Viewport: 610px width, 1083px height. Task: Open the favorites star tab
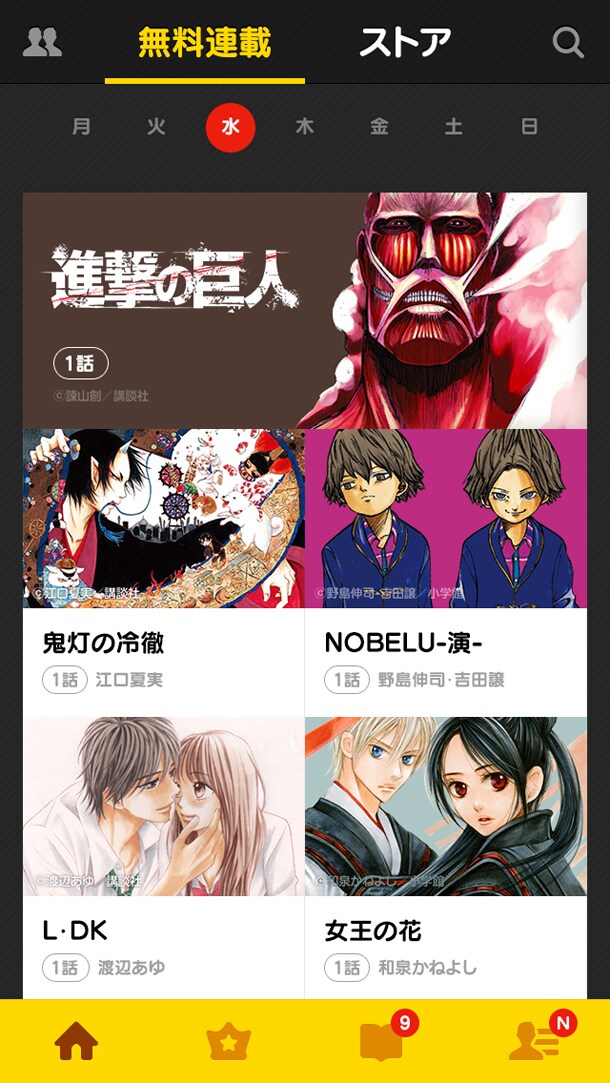[228, 1042]
